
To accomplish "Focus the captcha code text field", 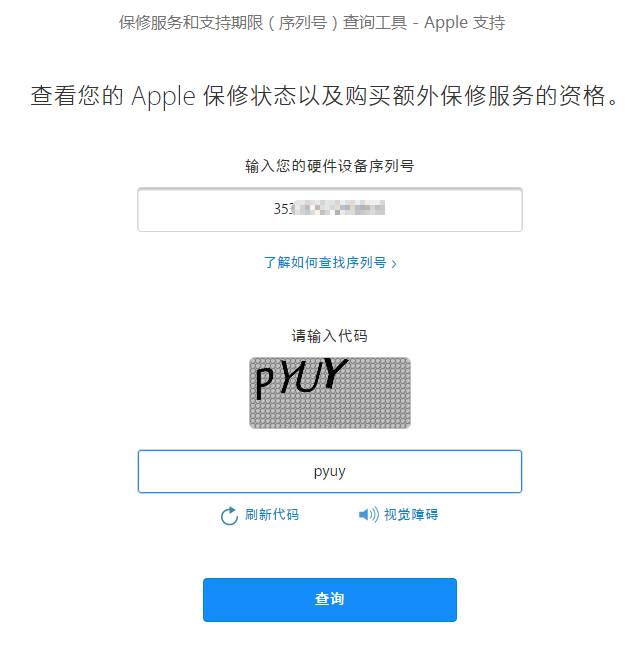I will point(329,471).
